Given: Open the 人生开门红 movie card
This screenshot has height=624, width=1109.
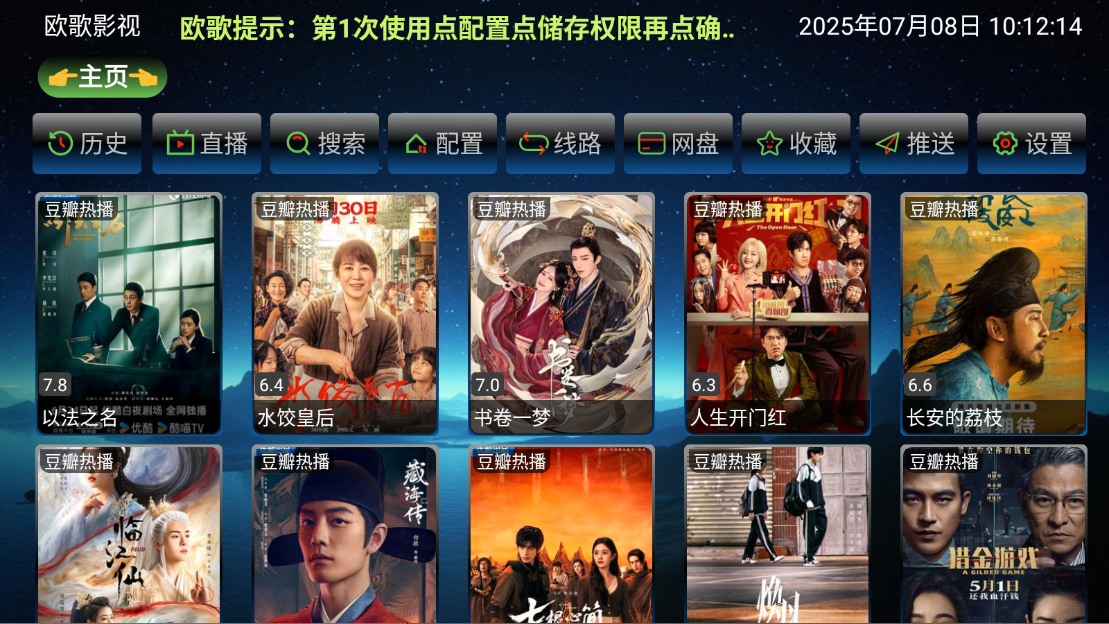Looking at the screenshot, I should [x=777, y=313].
